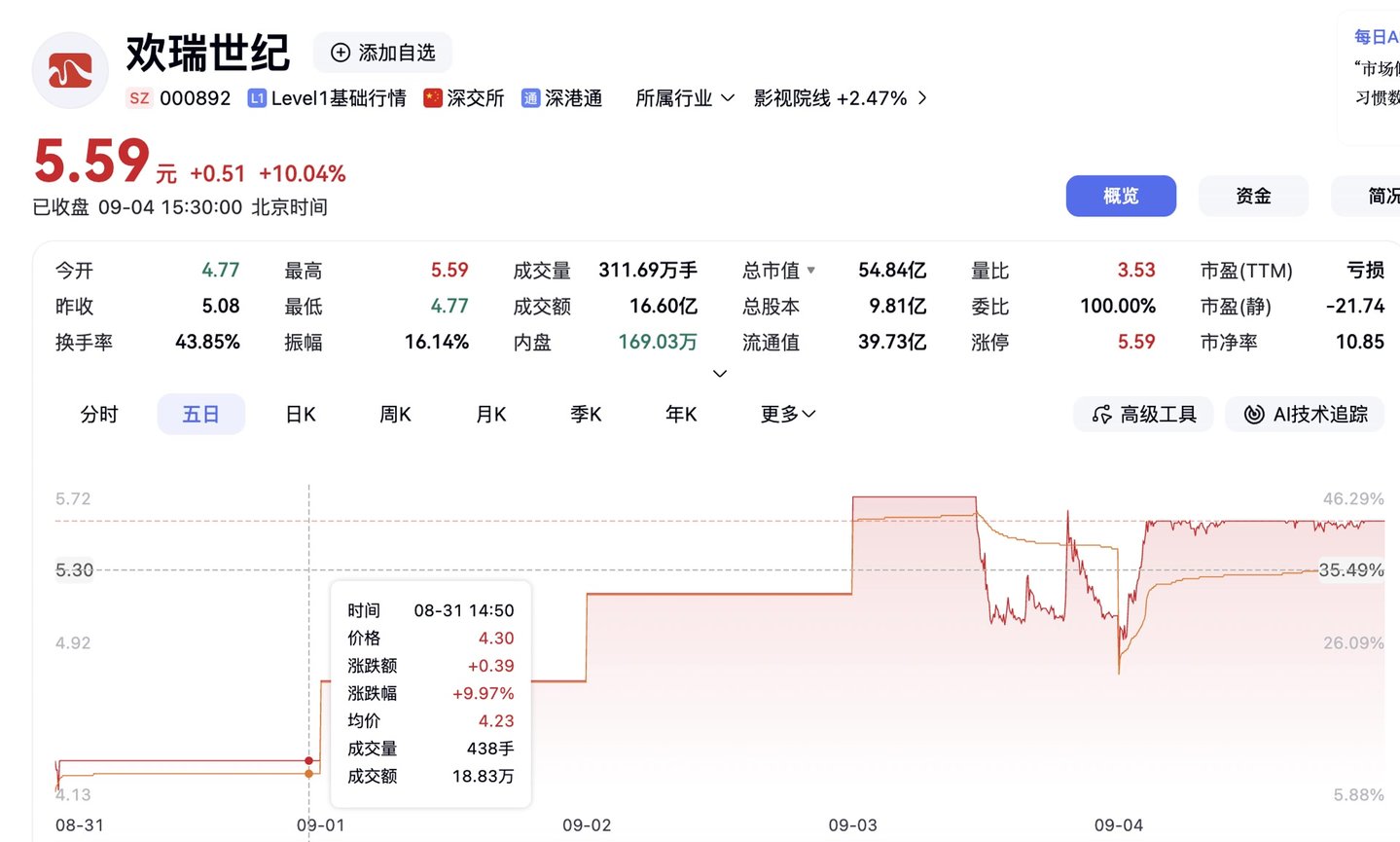Expand more stock data with down chevron
1400x842 pixels.
(720, 374)
